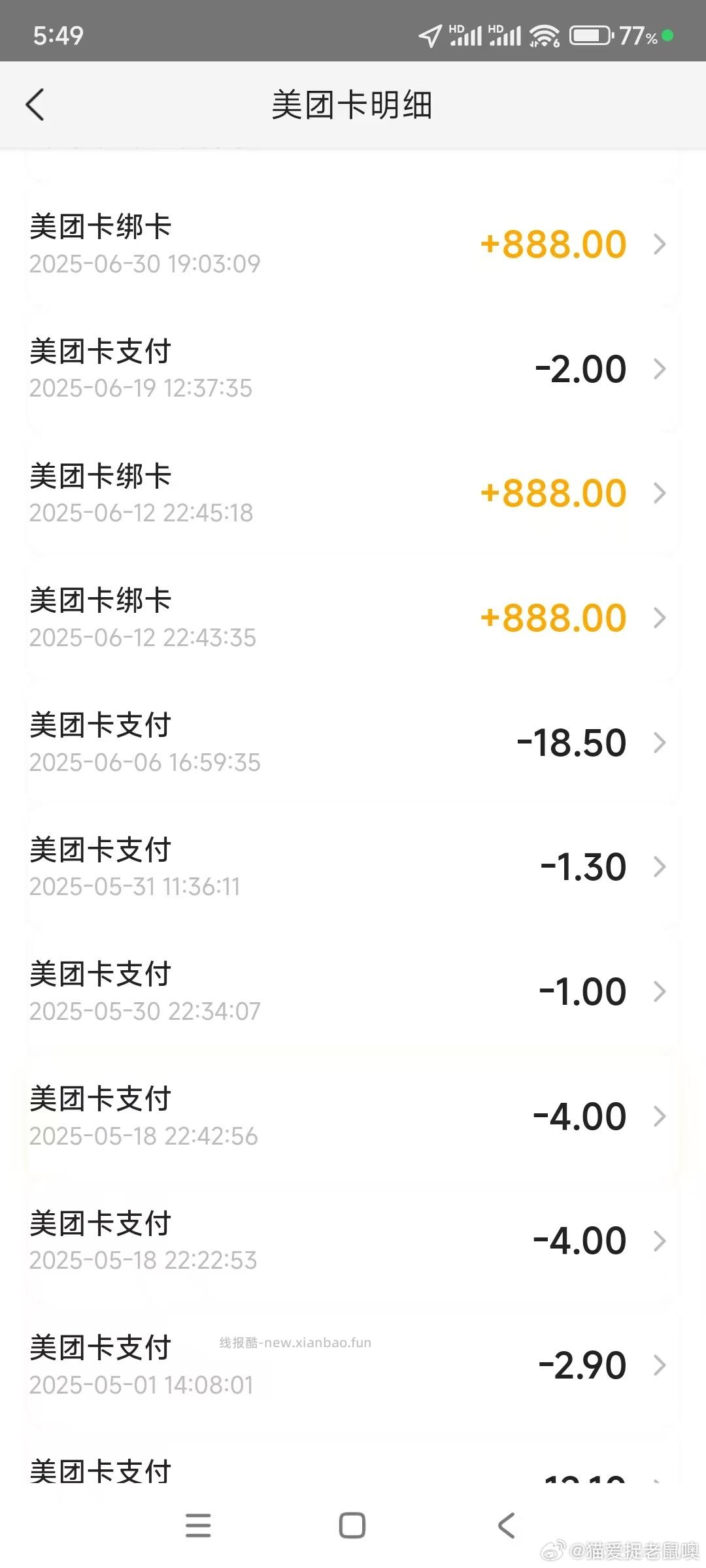Tap the Wi-Fi icon in the status bar
The width and height of the screenshot is (706, 1568).
tap(546, 36)
